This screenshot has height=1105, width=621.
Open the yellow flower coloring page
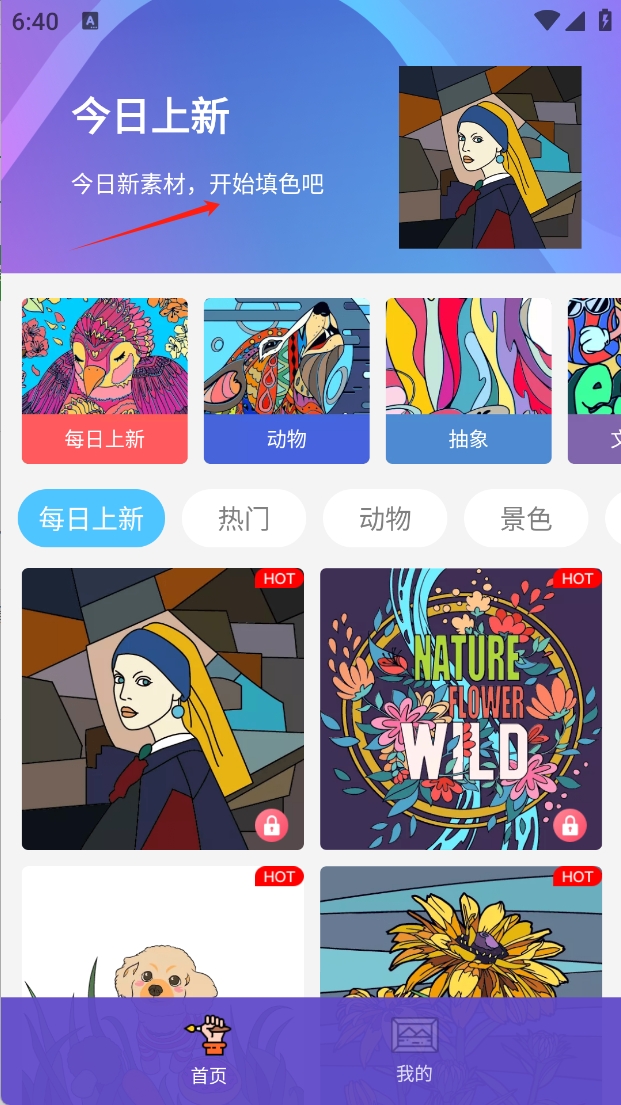[461, 935]
